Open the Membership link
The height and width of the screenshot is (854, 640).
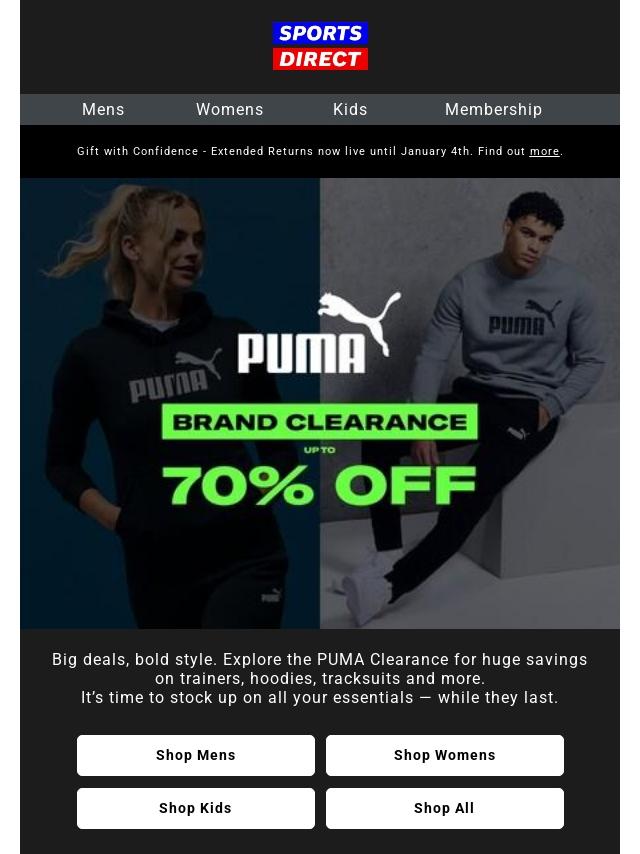coord(493,109)
